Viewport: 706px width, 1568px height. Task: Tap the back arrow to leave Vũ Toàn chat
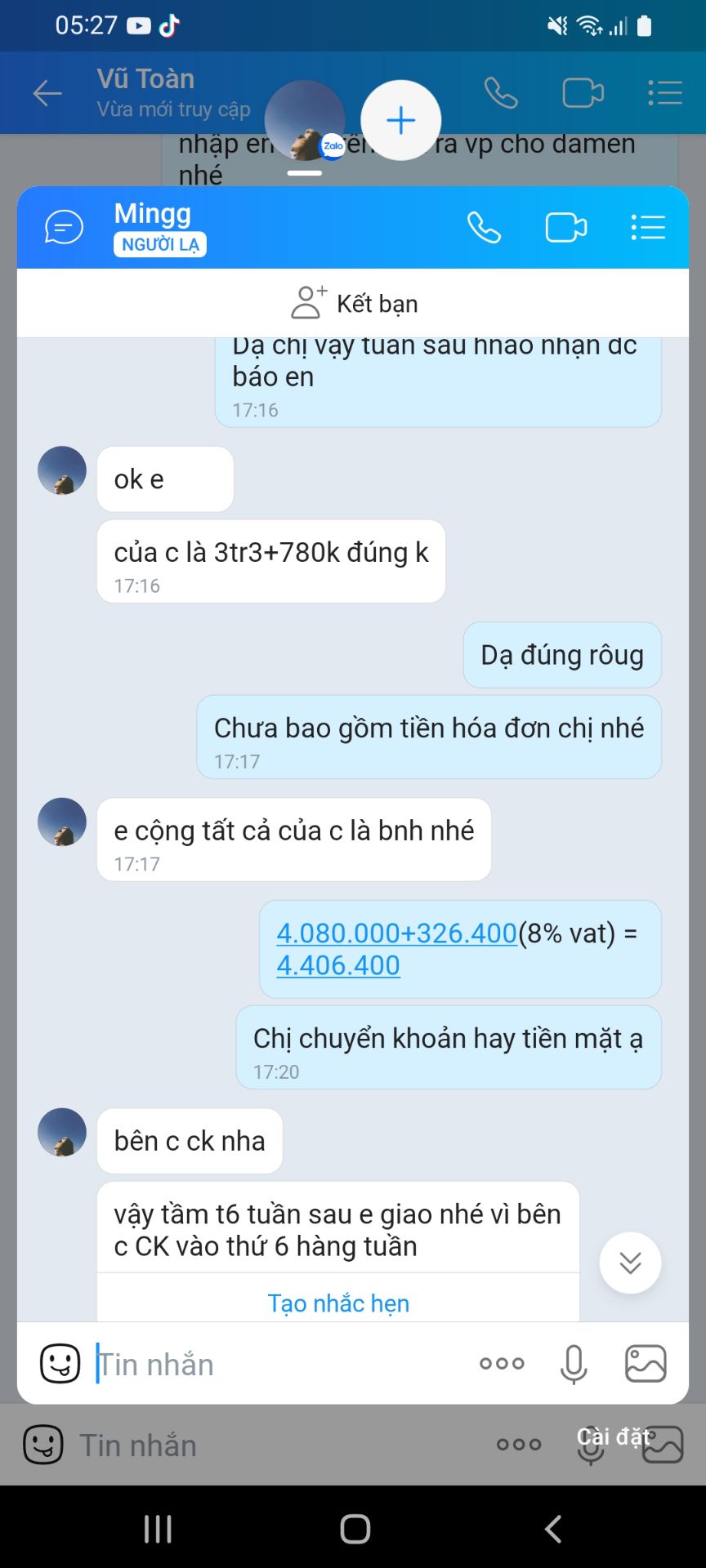[47, 93]
